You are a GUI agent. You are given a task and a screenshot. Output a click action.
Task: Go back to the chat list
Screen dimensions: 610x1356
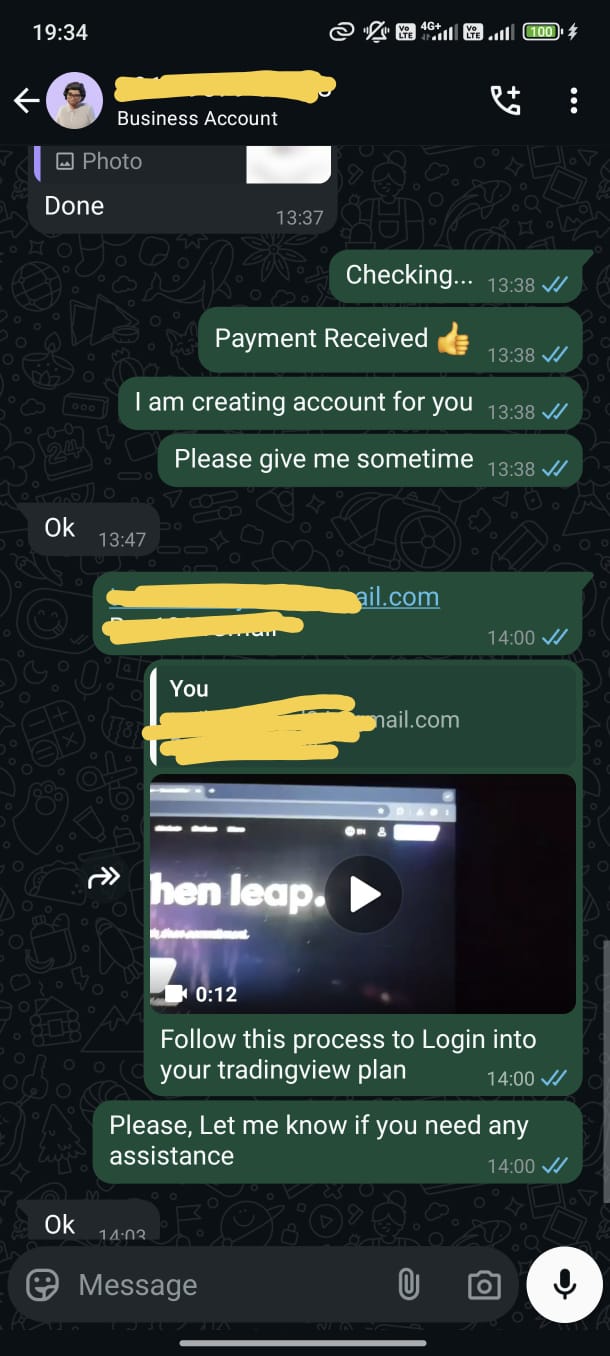coord(26,100)
